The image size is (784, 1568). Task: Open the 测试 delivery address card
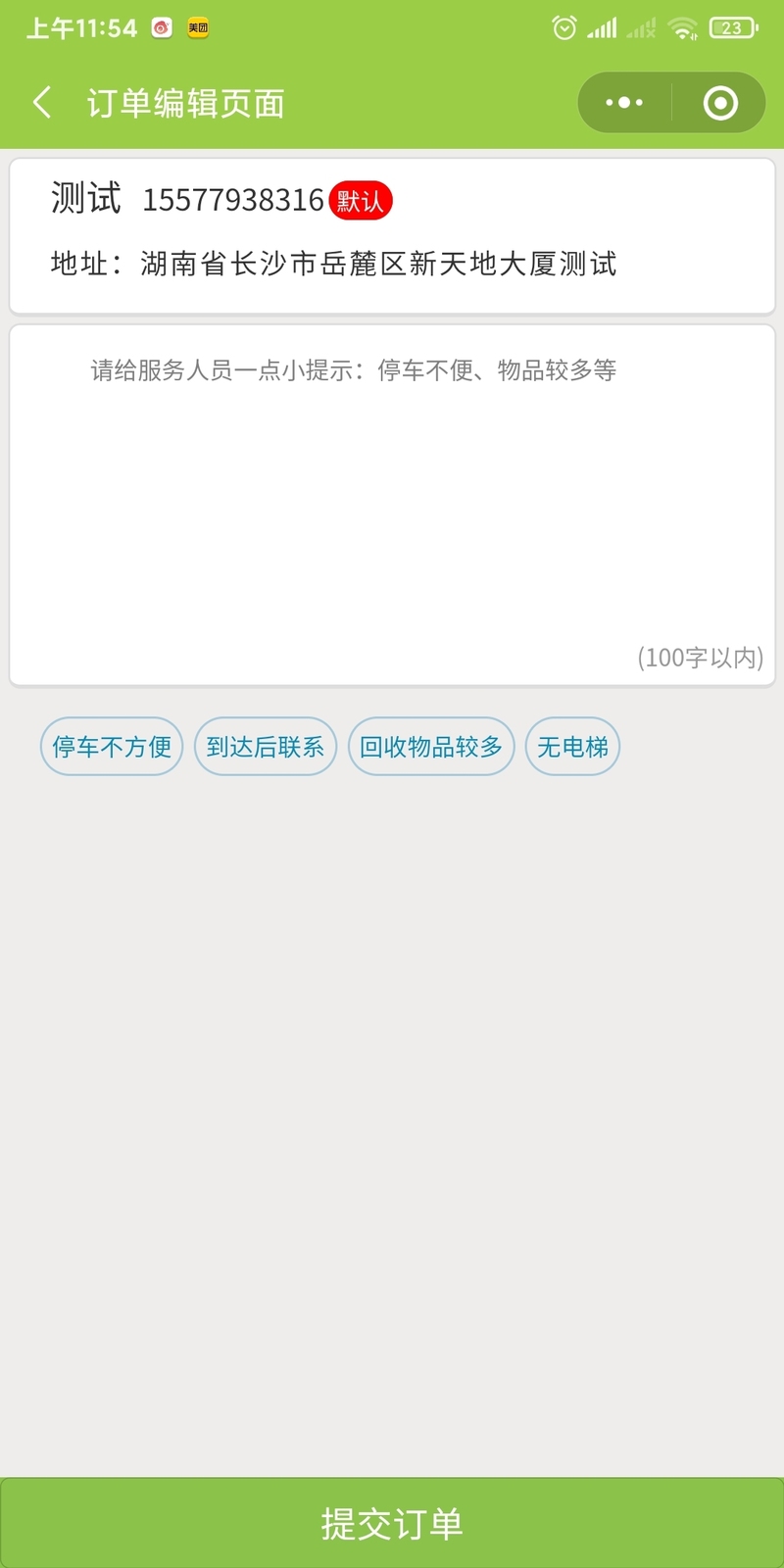tap(392, 235)
